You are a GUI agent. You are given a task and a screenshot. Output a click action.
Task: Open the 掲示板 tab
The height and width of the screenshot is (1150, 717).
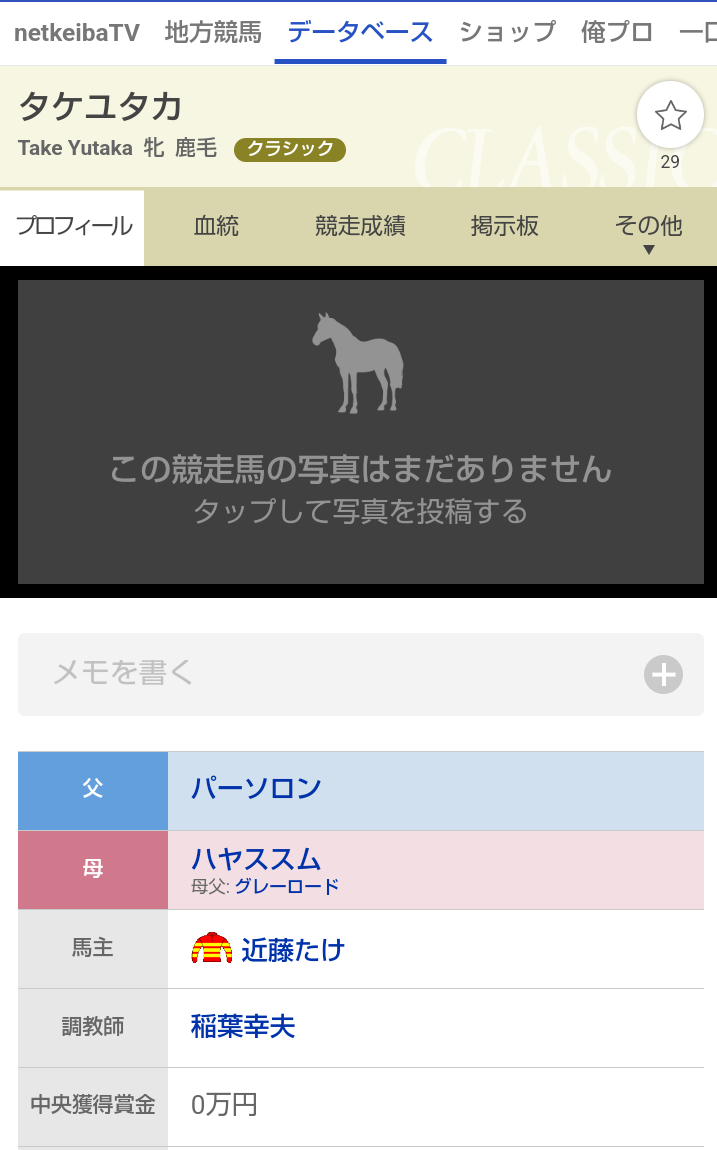pos(504,227)
